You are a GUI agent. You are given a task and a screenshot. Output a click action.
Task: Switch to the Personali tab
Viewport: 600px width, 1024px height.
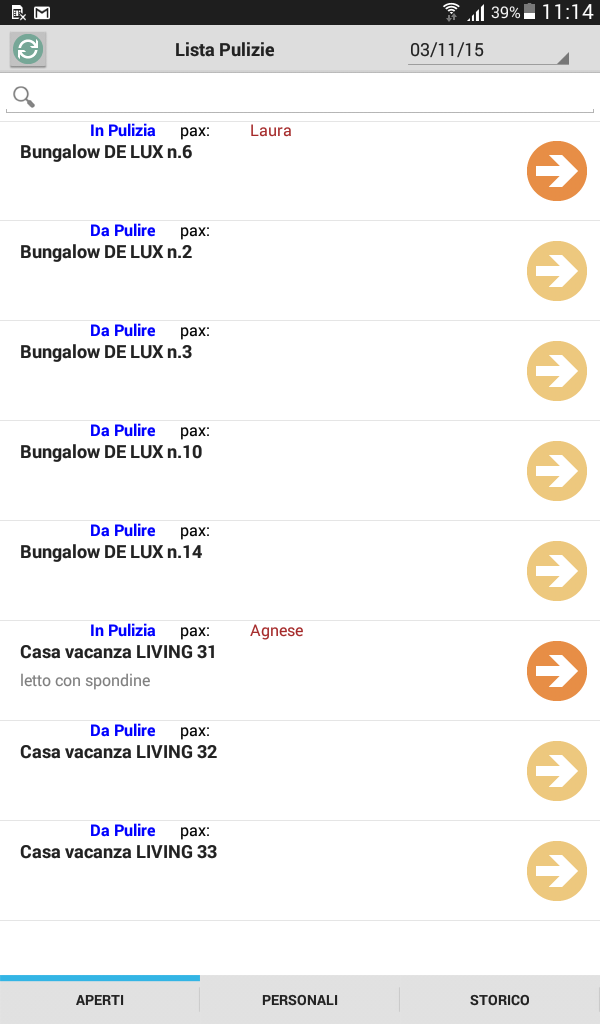tap(300, 1000)
